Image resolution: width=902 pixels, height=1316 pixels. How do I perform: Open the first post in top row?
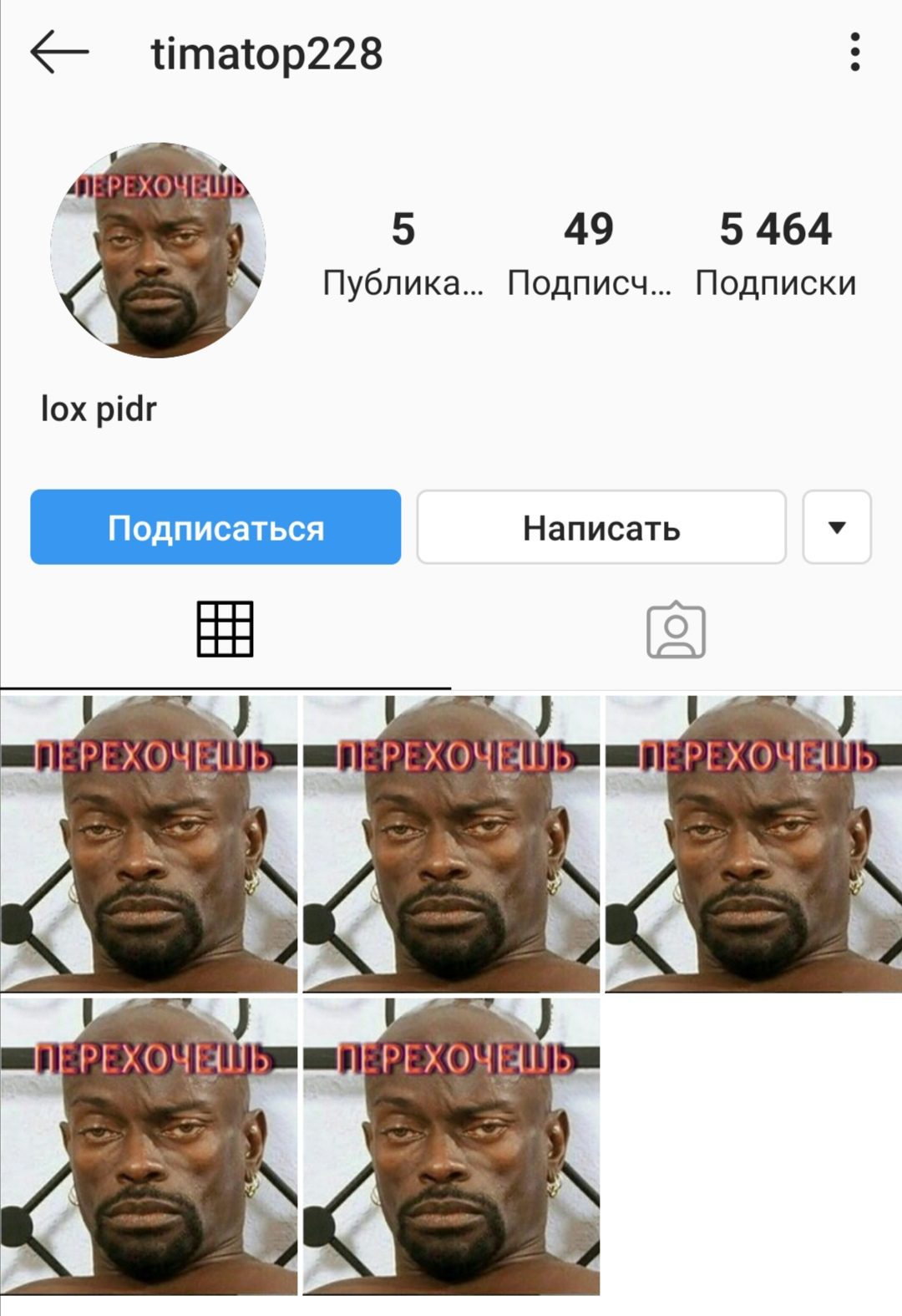[x=149, y=844]
